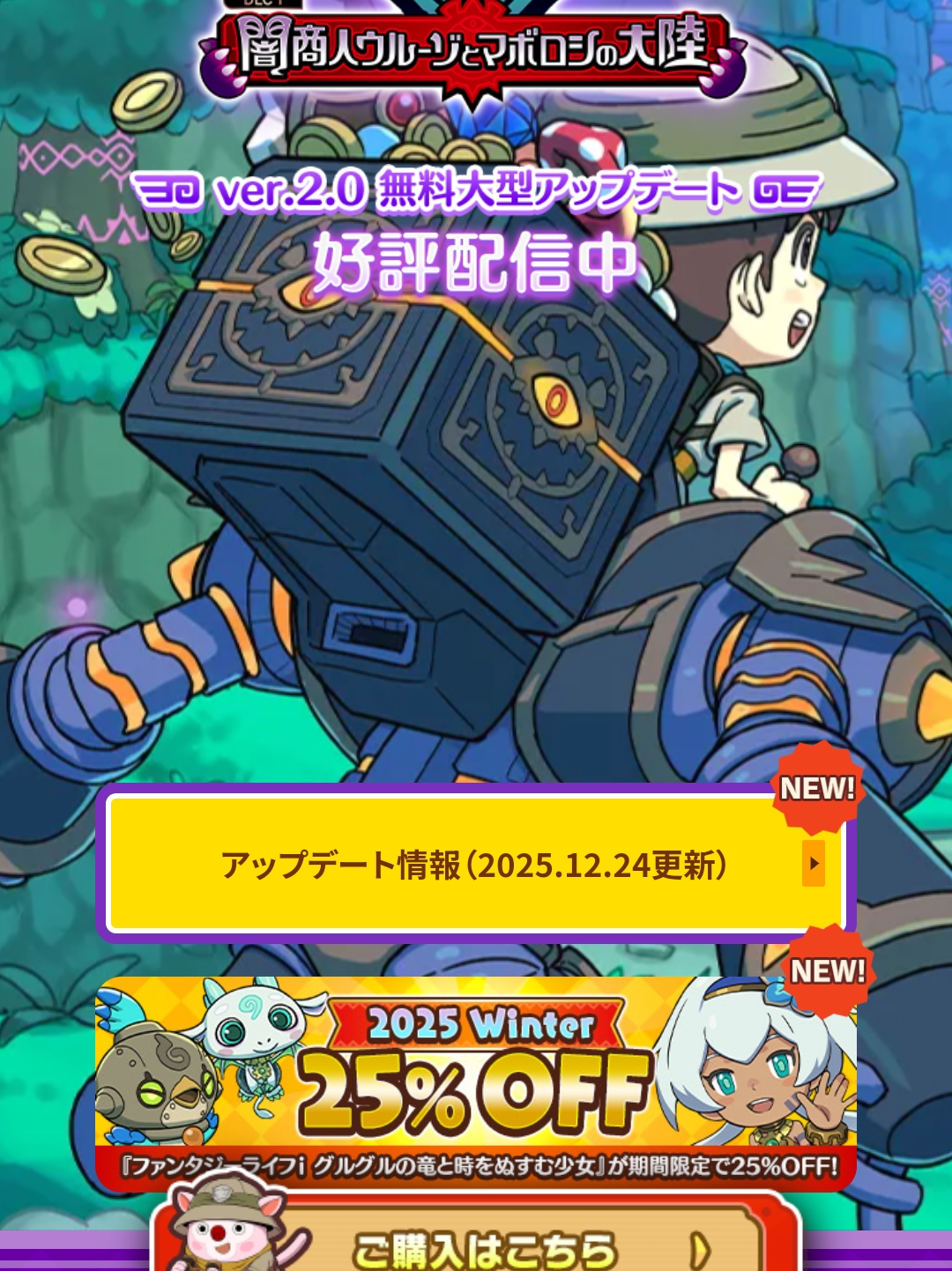Open the 2025 Winter 25% OFF banner
This screenshot has height=1271, width=952.
coord(476,1083)
